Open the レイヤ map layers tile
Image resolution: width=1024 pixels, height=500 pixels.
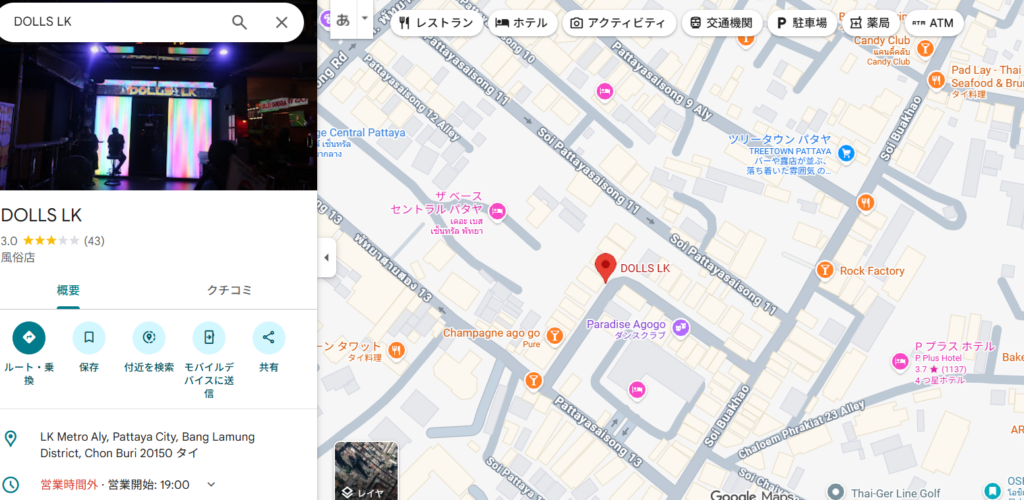366,471
